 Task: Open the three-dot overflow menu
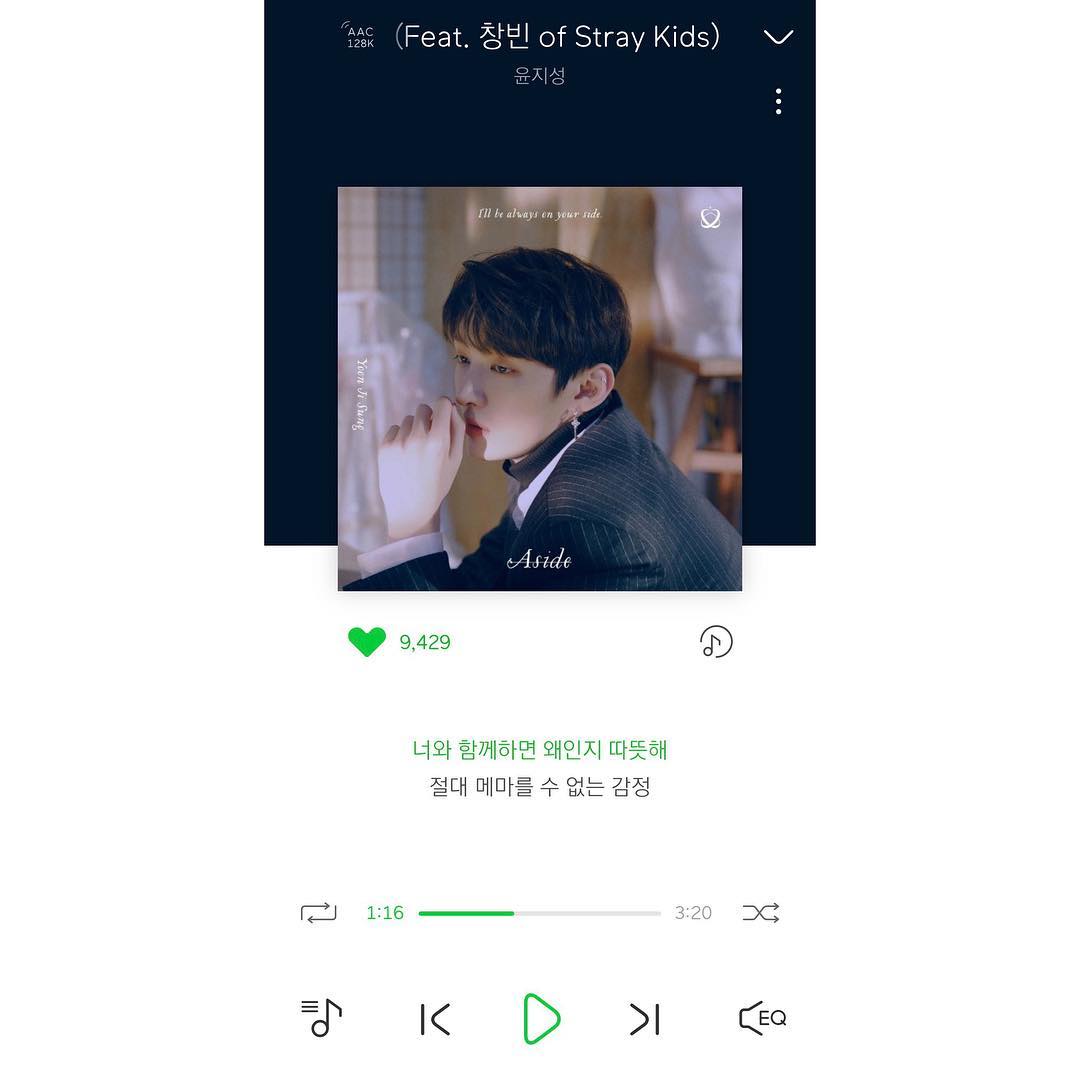click(778, 101)
